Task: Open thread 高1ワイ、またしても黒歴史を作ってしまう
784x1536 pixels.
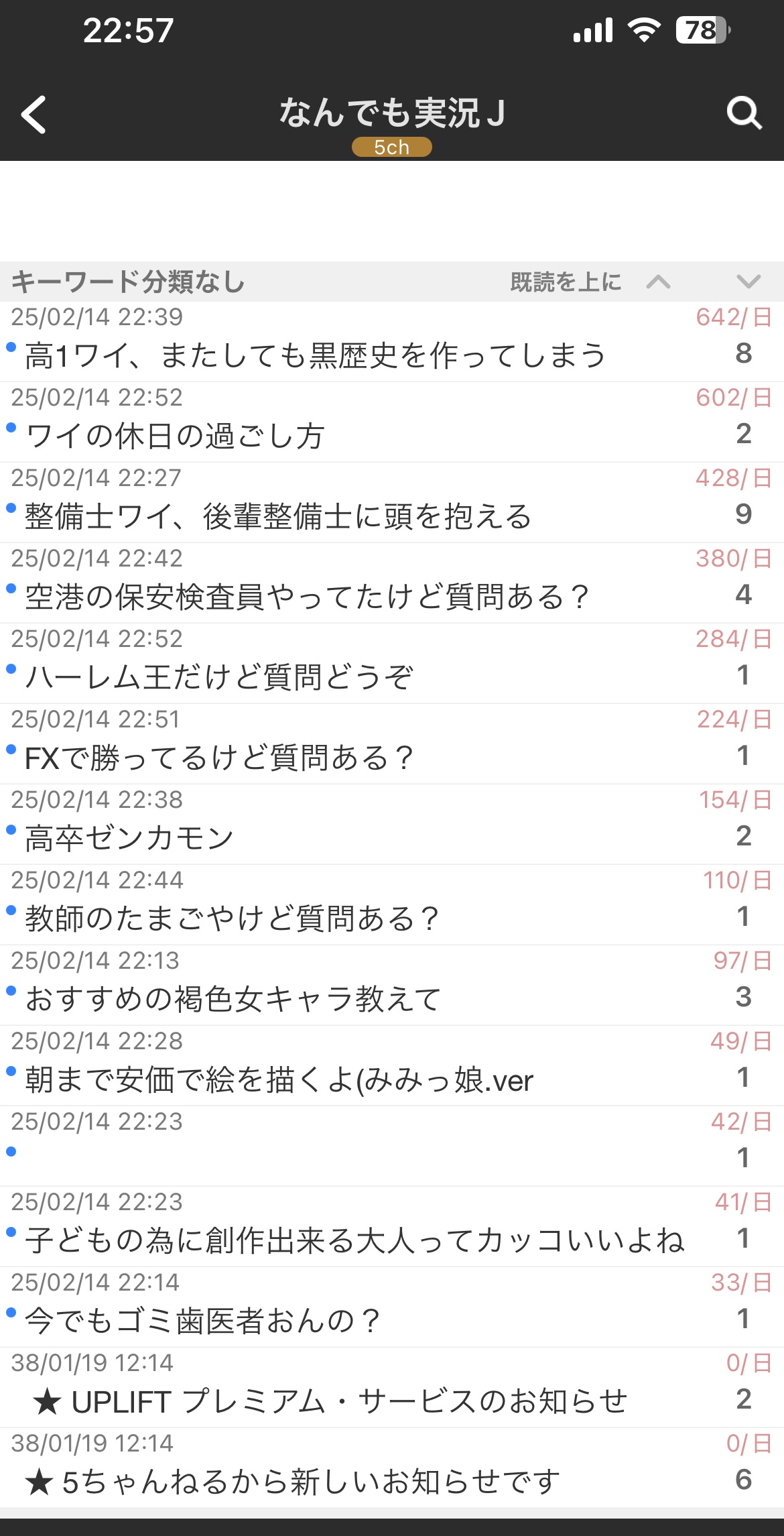Action: click(392, 342)
